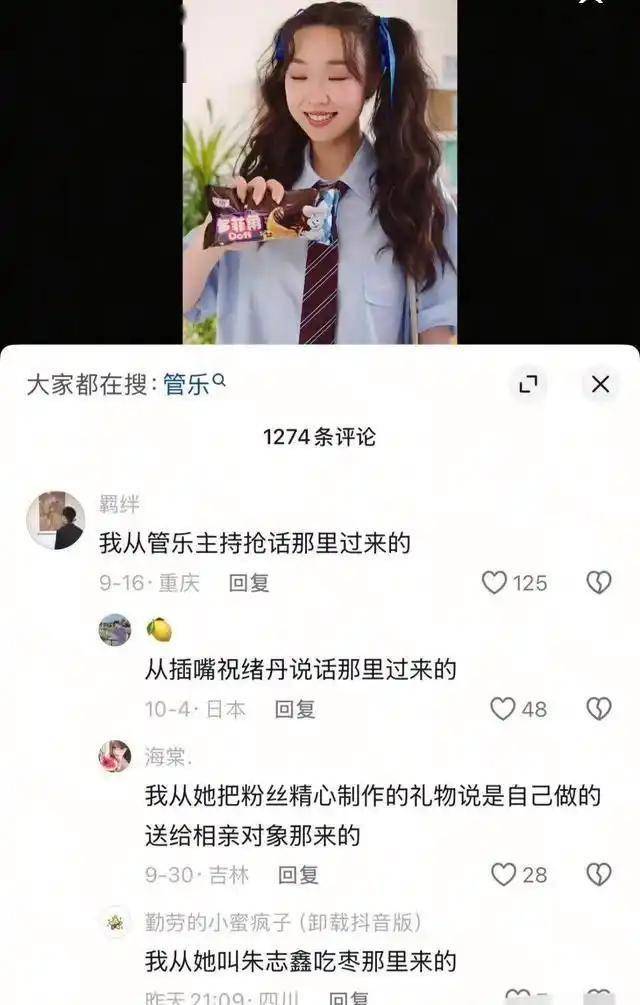This screenshot has width=640, height=1005.
Task: Dislike 羁绊's comment
Action: coord(598,582)
